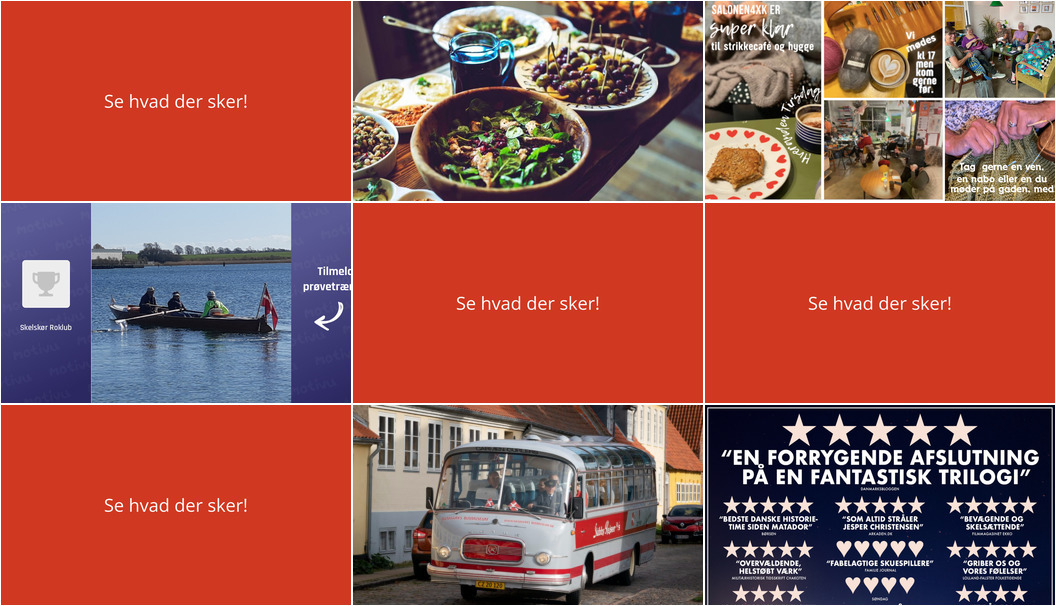Image resolution: width=1056 pixels, height=606 pixels.
Task: Open the 'En forrygende afslutning' film review tile
Action: 879,505
